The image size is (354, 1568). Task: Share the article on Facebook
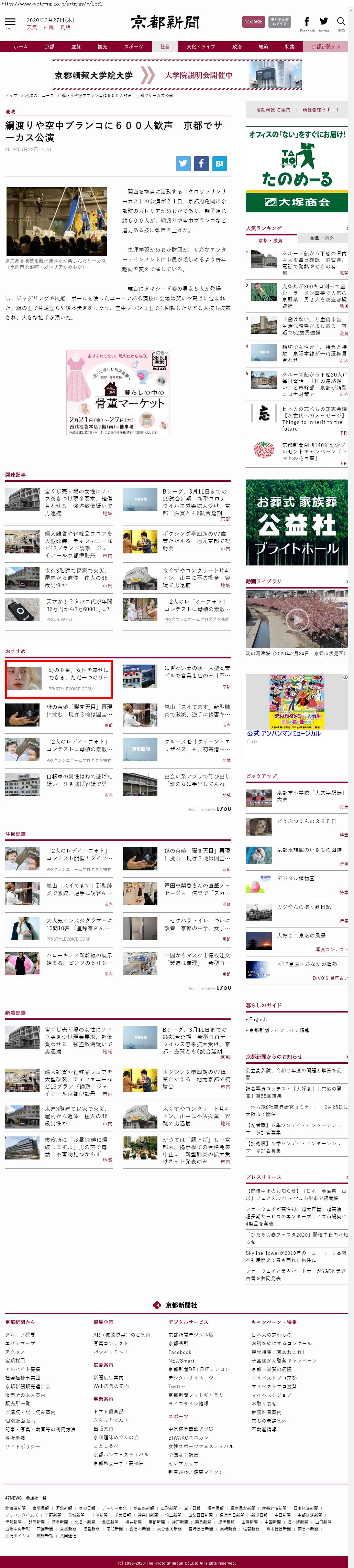(201, 163)
